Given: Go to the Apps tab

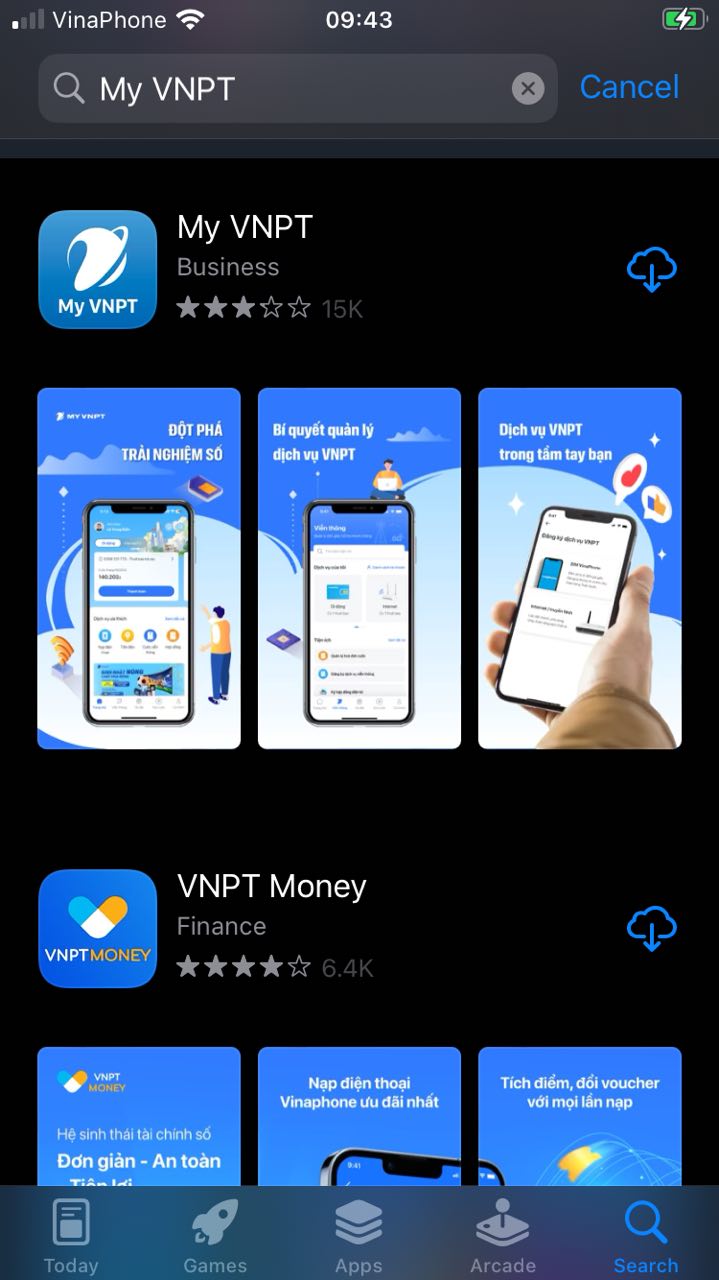Looking at the screenshot, I should 359,1237.
